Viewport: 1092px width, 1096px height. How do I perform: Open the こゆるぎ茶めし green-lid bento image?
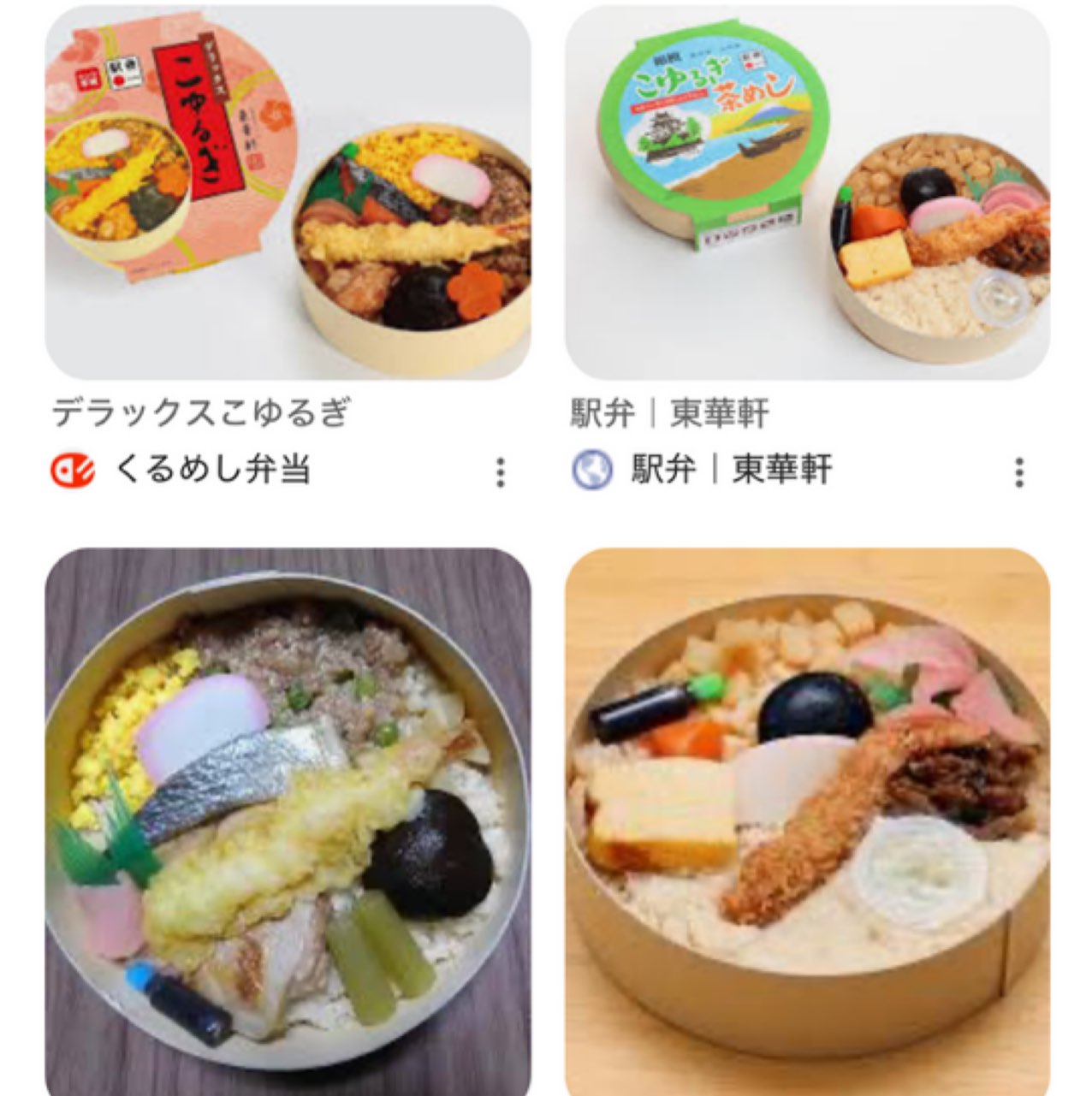point(807,193)
